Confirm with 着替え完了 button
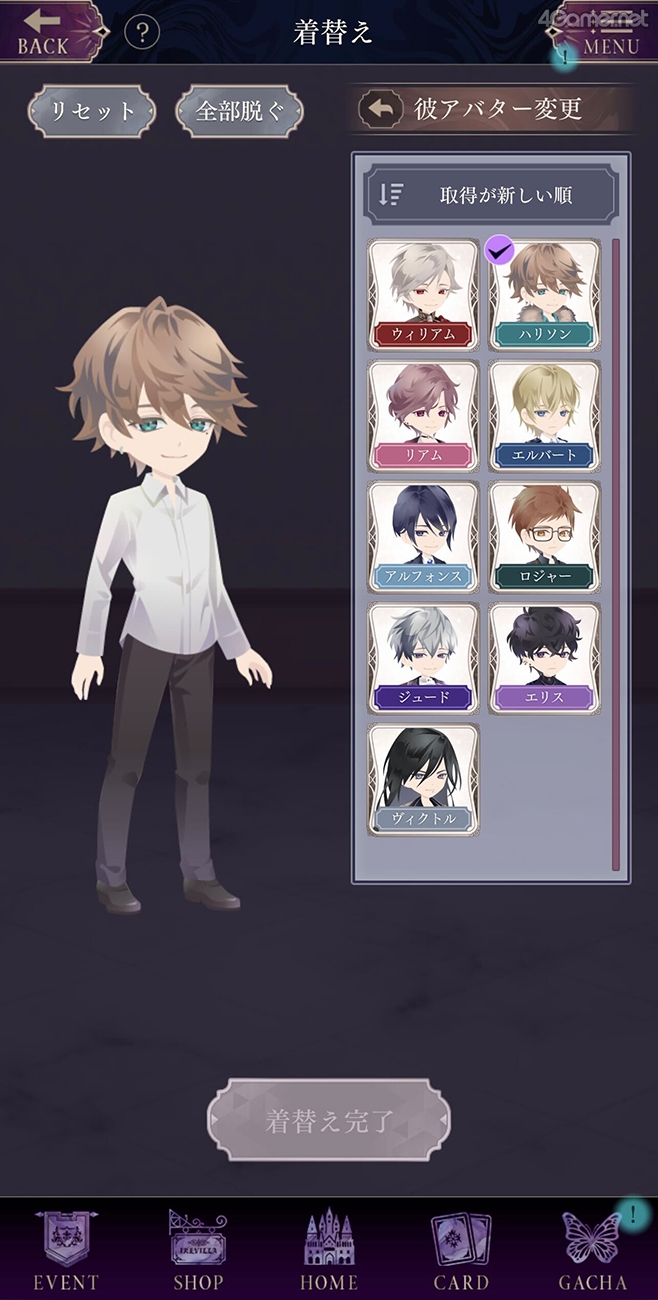This screenshot has width=658, height=1300. [x=329, y=1120]
